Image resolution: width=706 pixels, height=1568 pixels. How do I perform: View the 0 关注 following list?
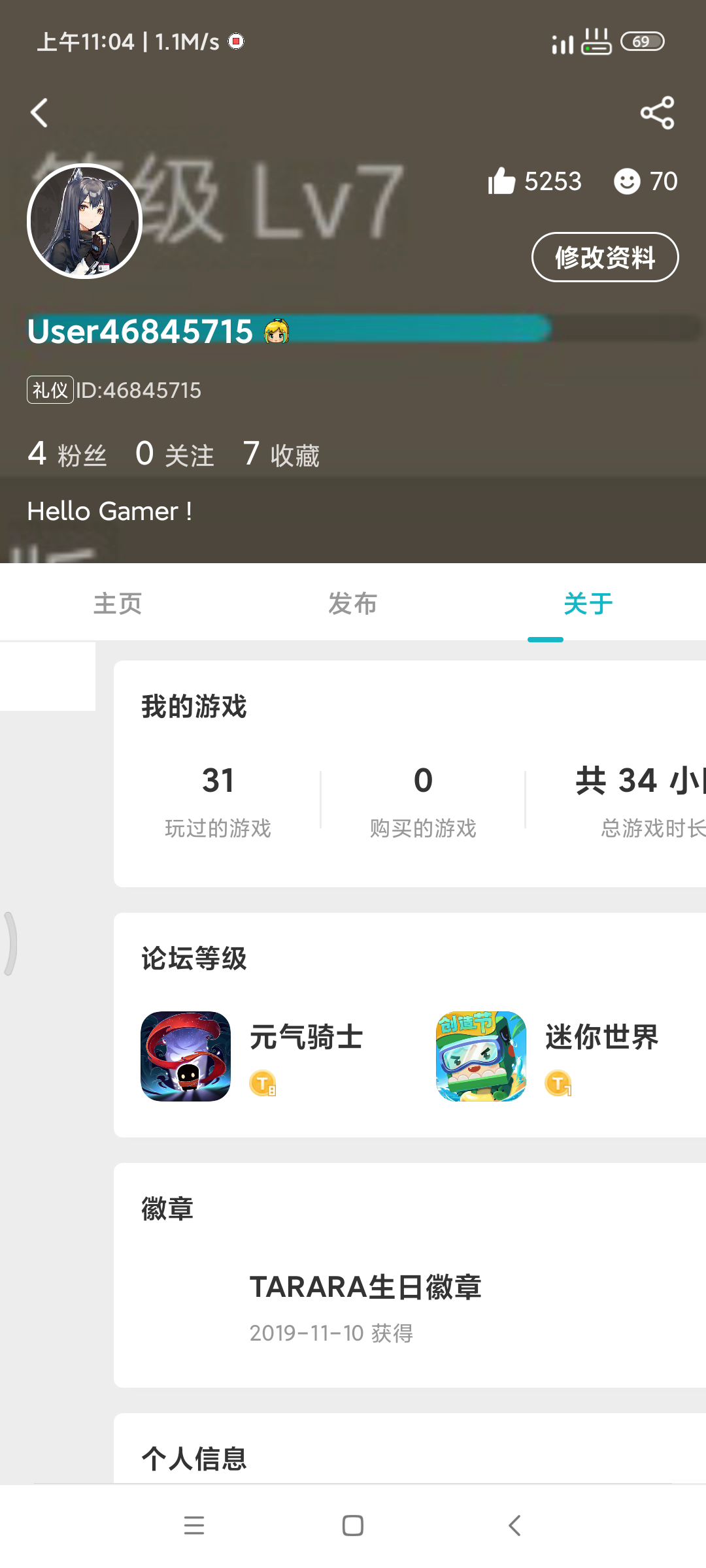point(175,454)
